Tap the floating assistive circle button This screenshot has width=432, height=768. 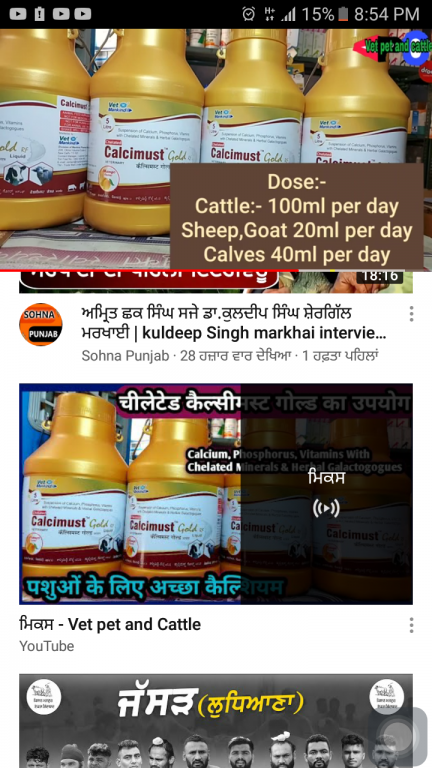[397, 735]
